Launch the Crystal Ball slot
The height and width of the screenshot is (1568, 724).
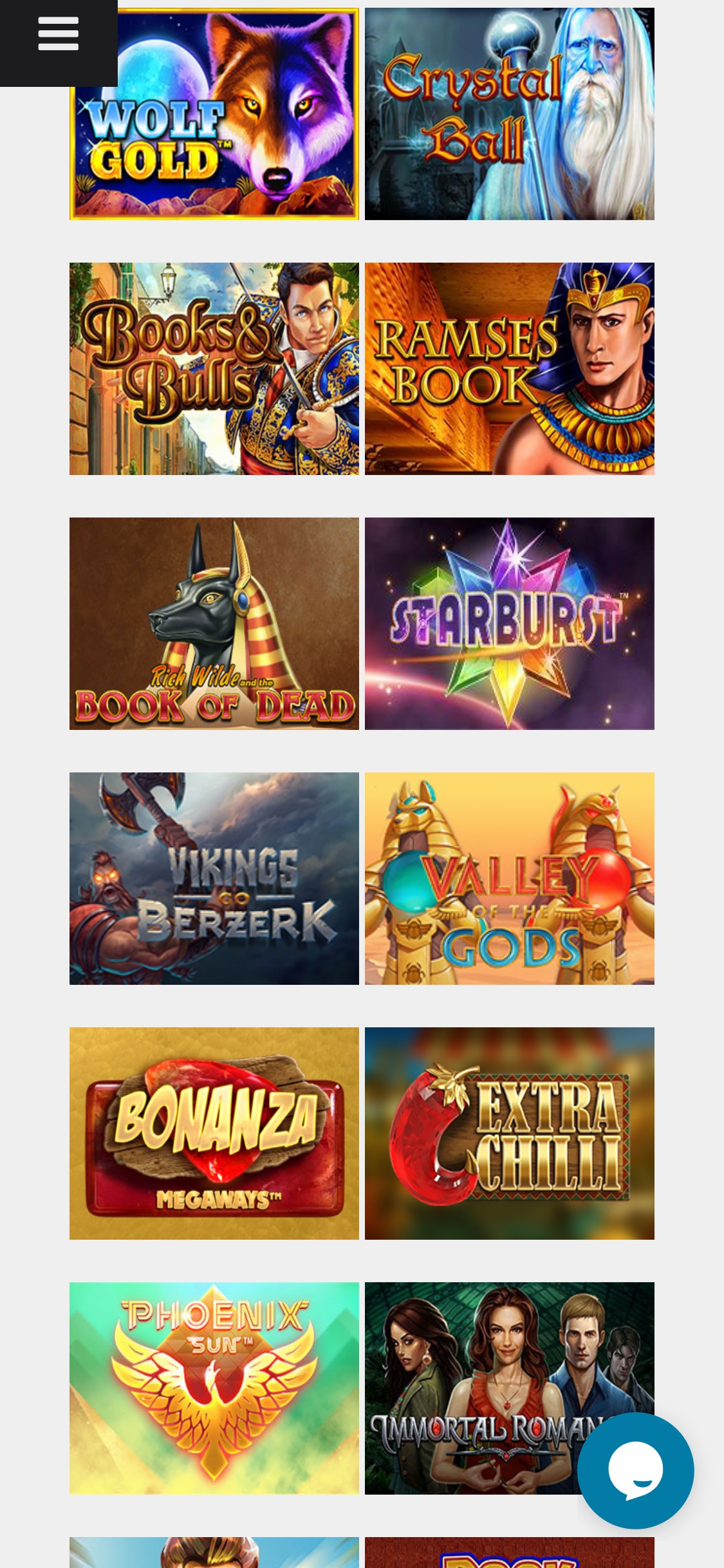click(510, 114)
